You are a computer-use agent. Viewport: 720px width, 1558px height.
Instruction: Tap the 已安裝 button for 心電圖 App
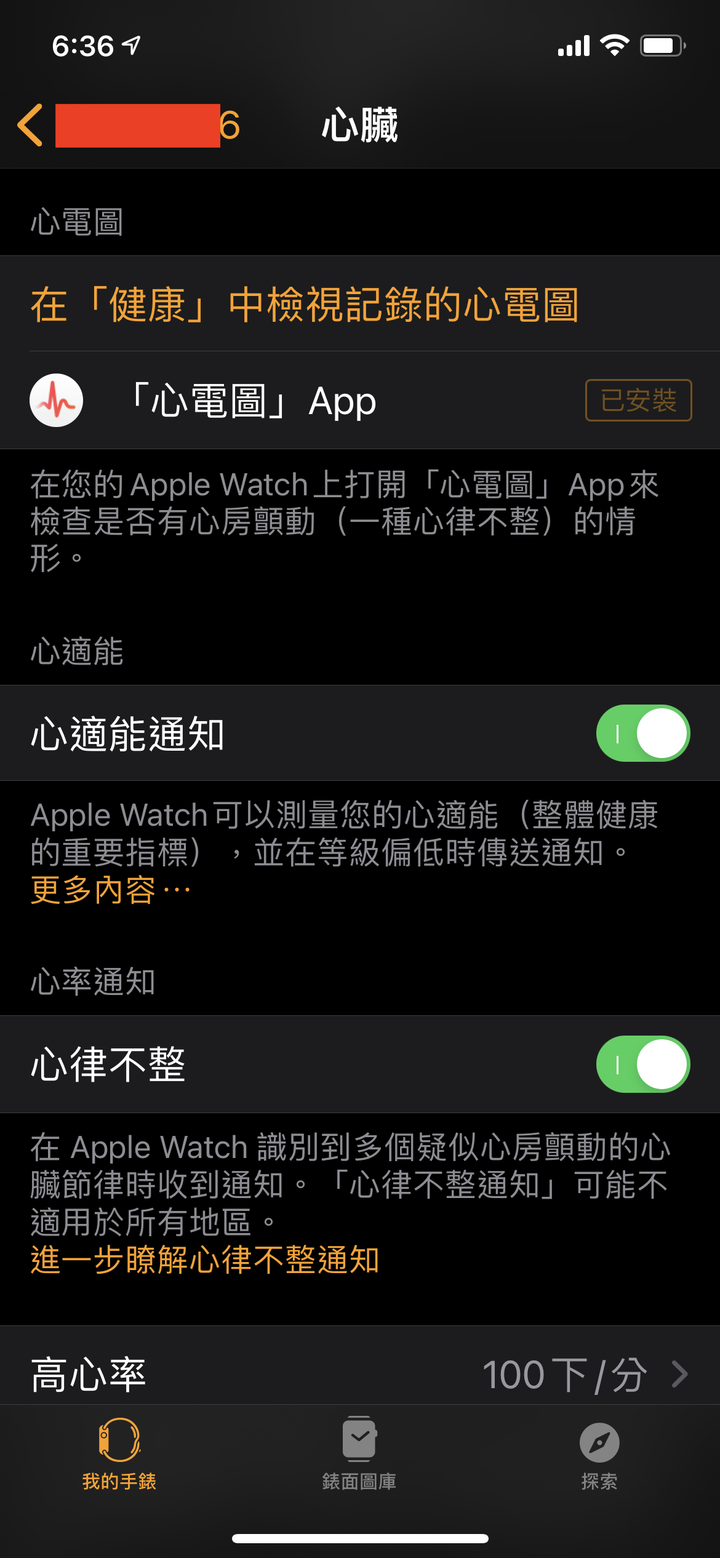click(x=638, y=401)
